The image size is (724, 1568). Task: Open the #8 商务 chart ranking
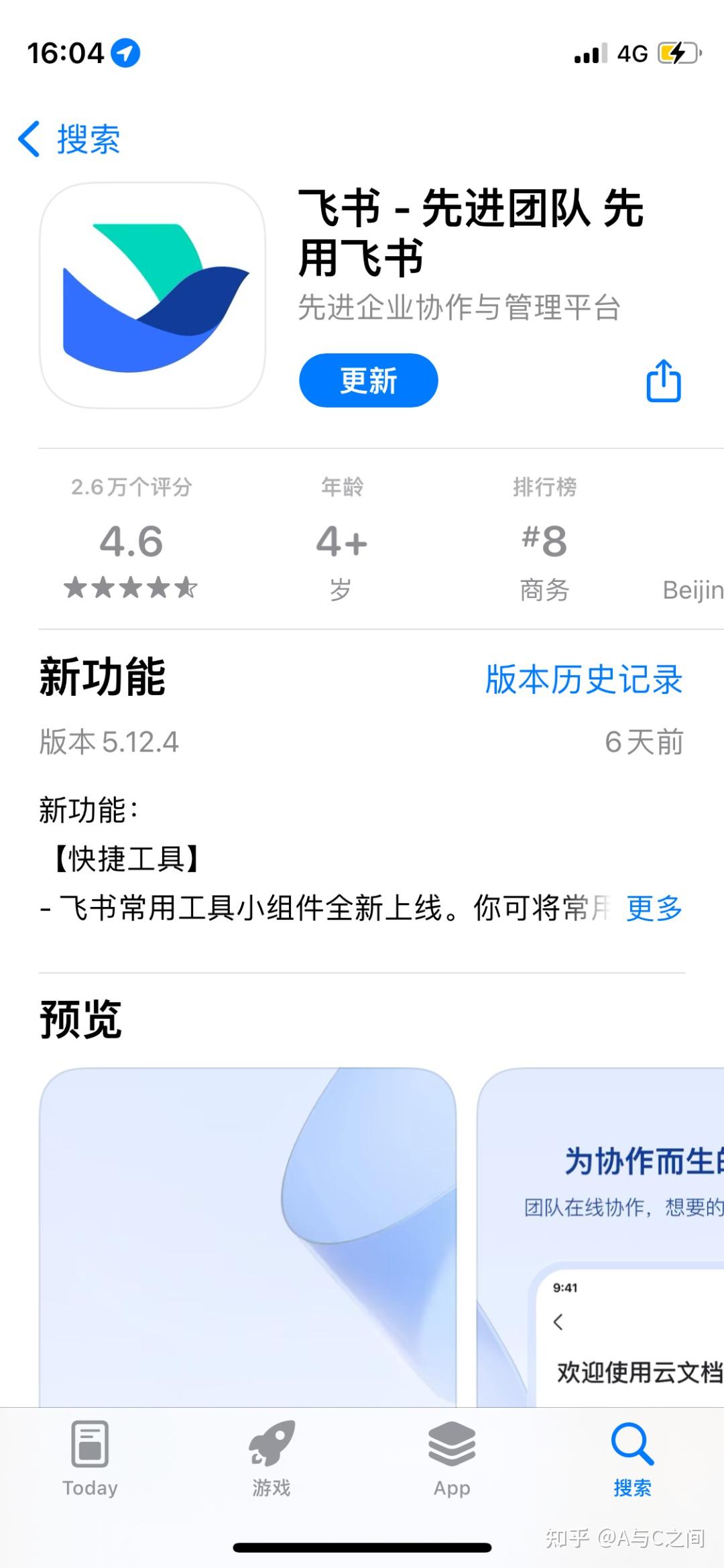pyautogui.click(x=544, y=538)
